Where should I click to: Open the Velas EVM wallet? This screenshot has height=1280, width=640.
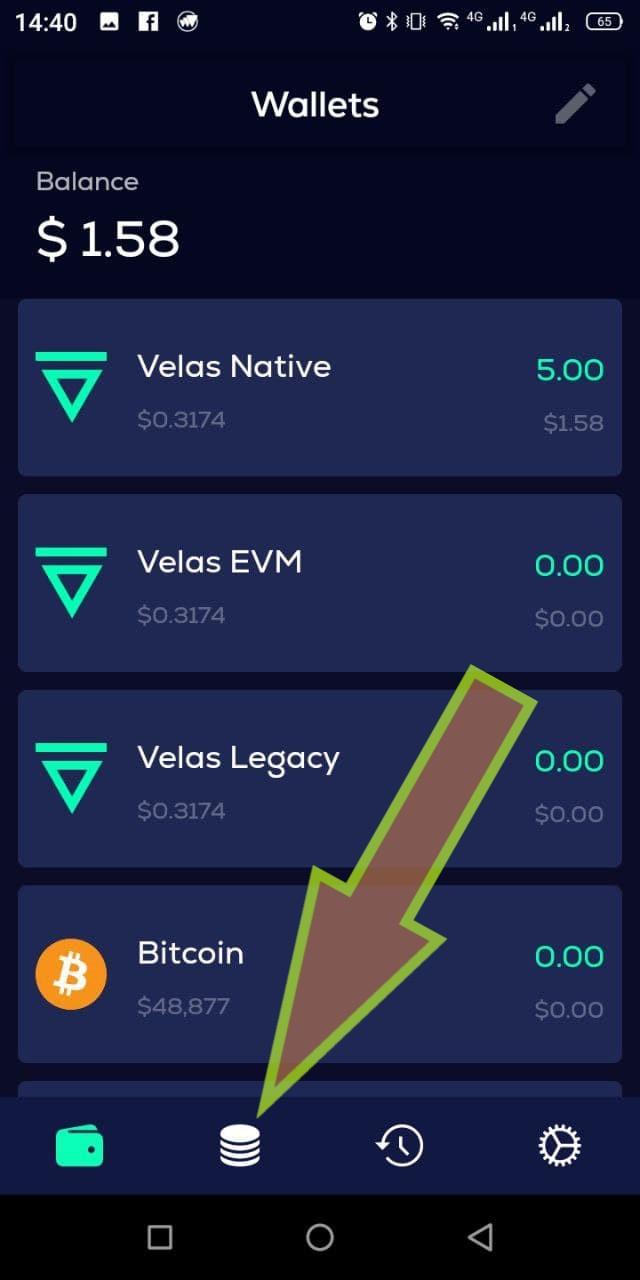point(320,583)
